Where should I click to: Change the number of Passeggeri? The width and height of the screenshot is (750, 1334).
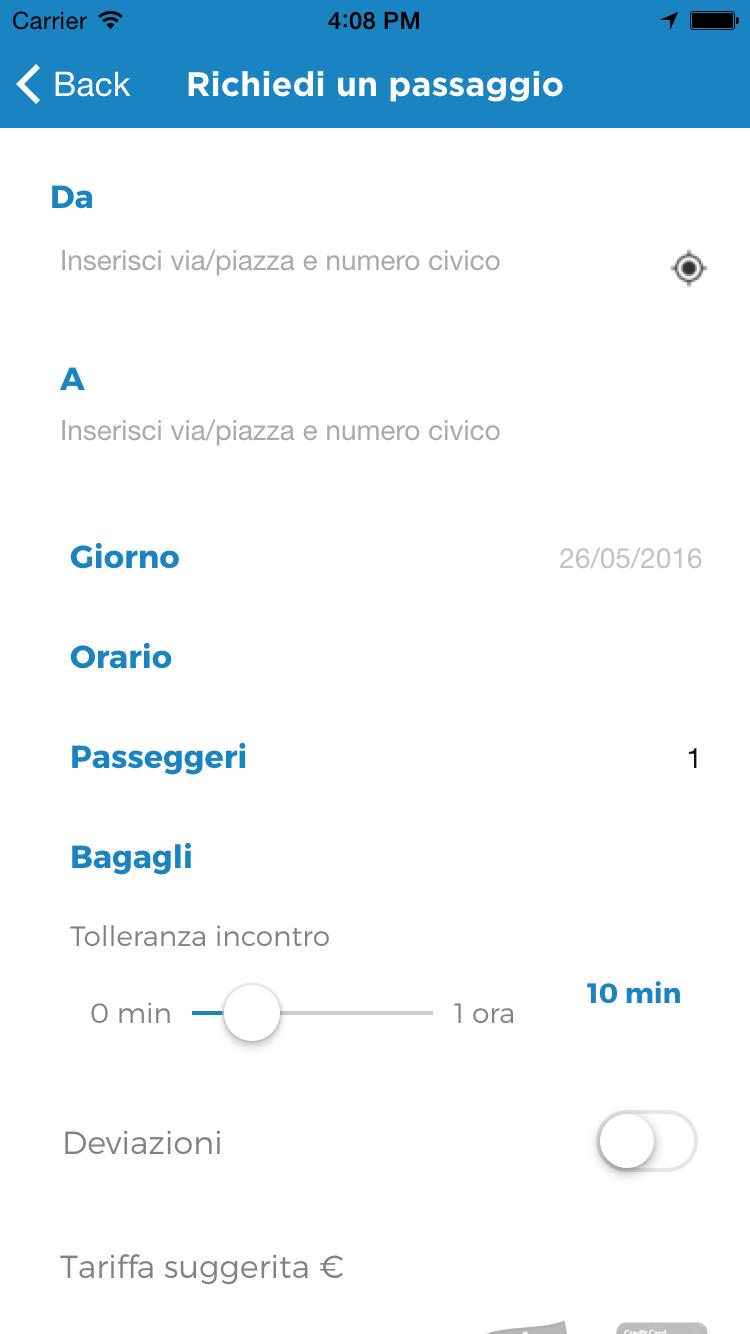tap(385, 758)
